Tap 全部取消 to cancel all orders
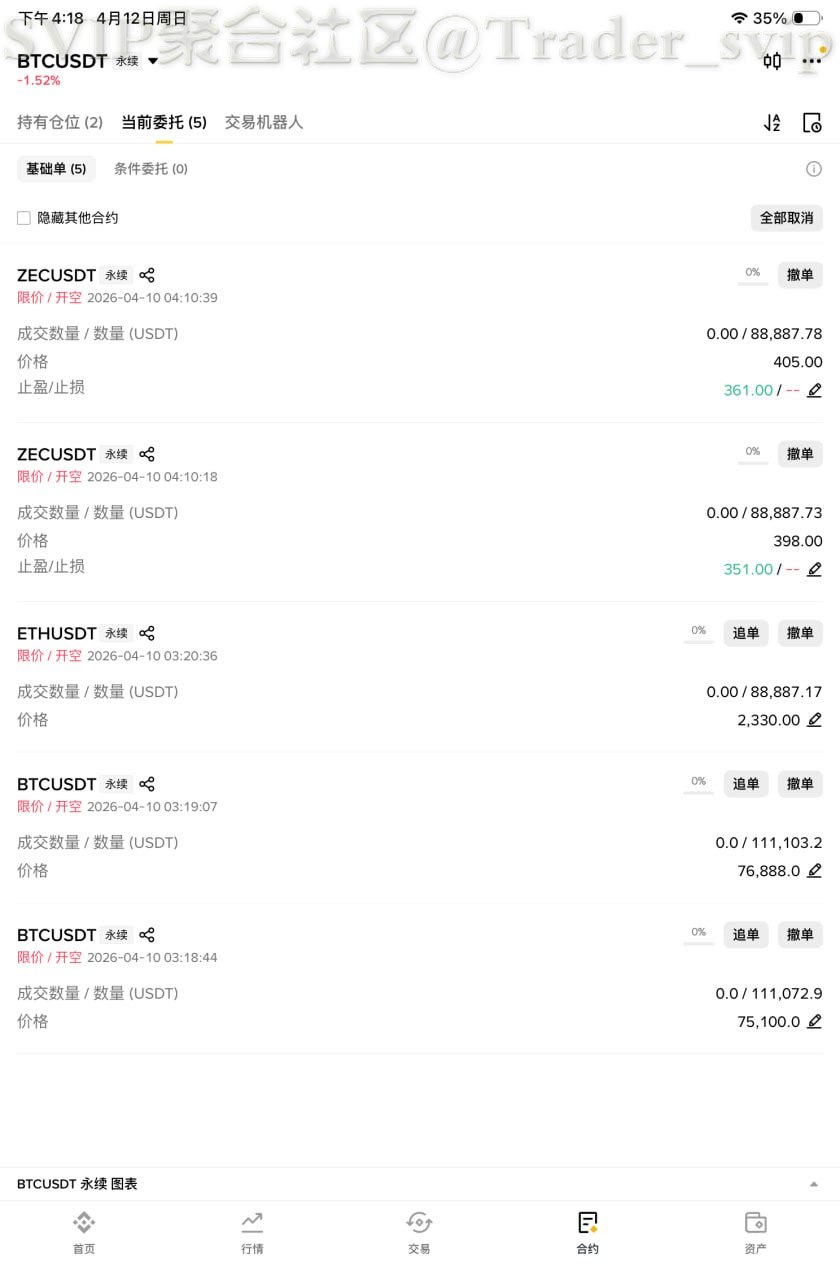The width and height of the screenshot is (840, 1280). tap(786, 218)
